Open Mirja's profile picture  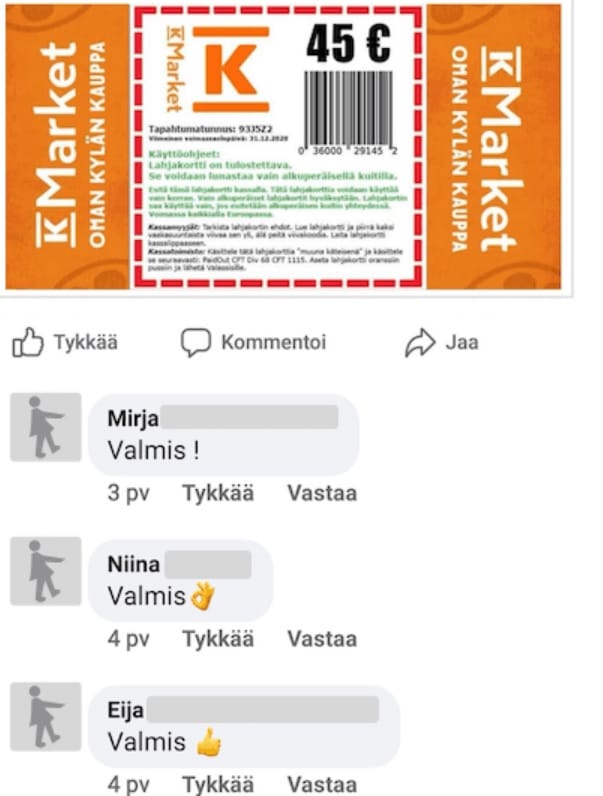pyautogui.click(x=45, y=427)
